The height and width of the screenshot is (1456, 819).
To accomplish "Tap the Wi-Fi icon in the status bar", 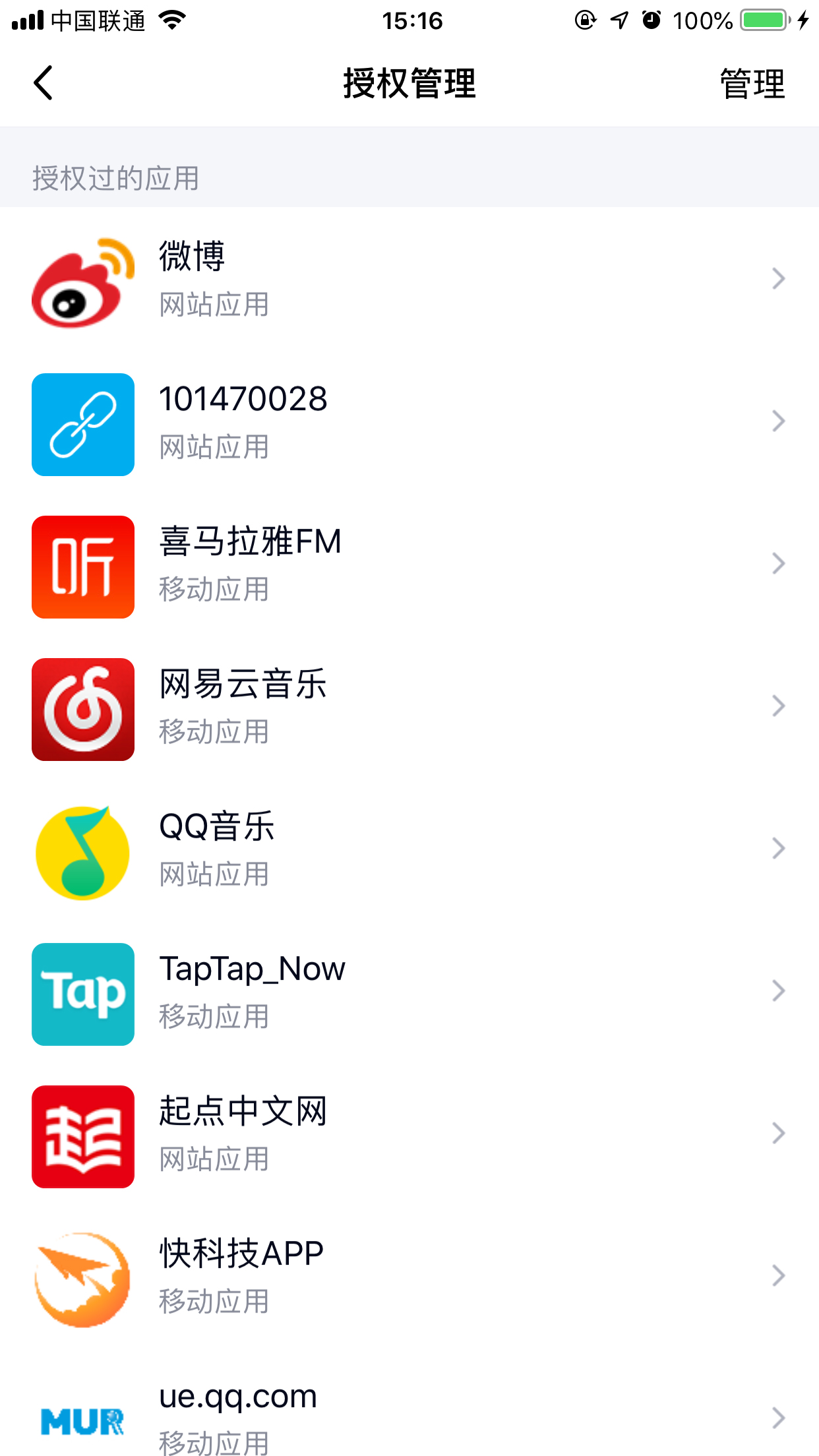I will tap(173, 20).
